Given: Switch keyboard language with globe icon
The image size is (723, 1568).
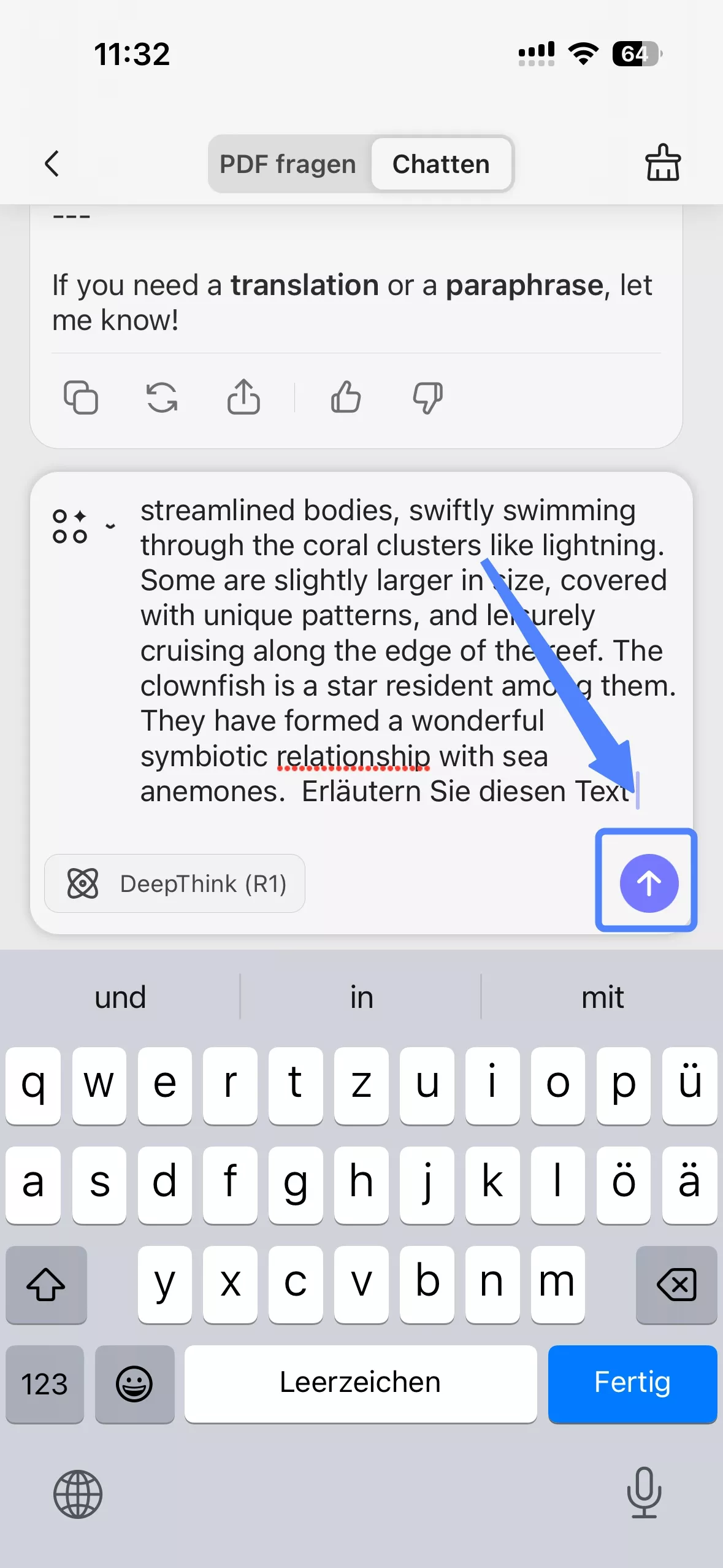Looking at the screenshot, I should (78, 1494).
